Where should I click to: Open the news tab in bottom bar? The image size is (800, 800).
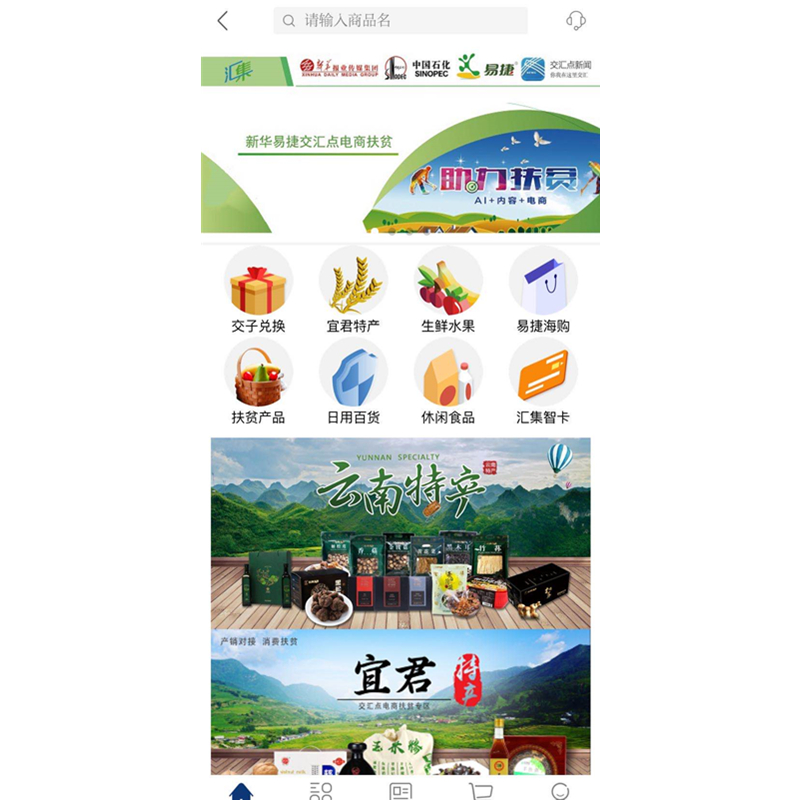coord(401,791)
